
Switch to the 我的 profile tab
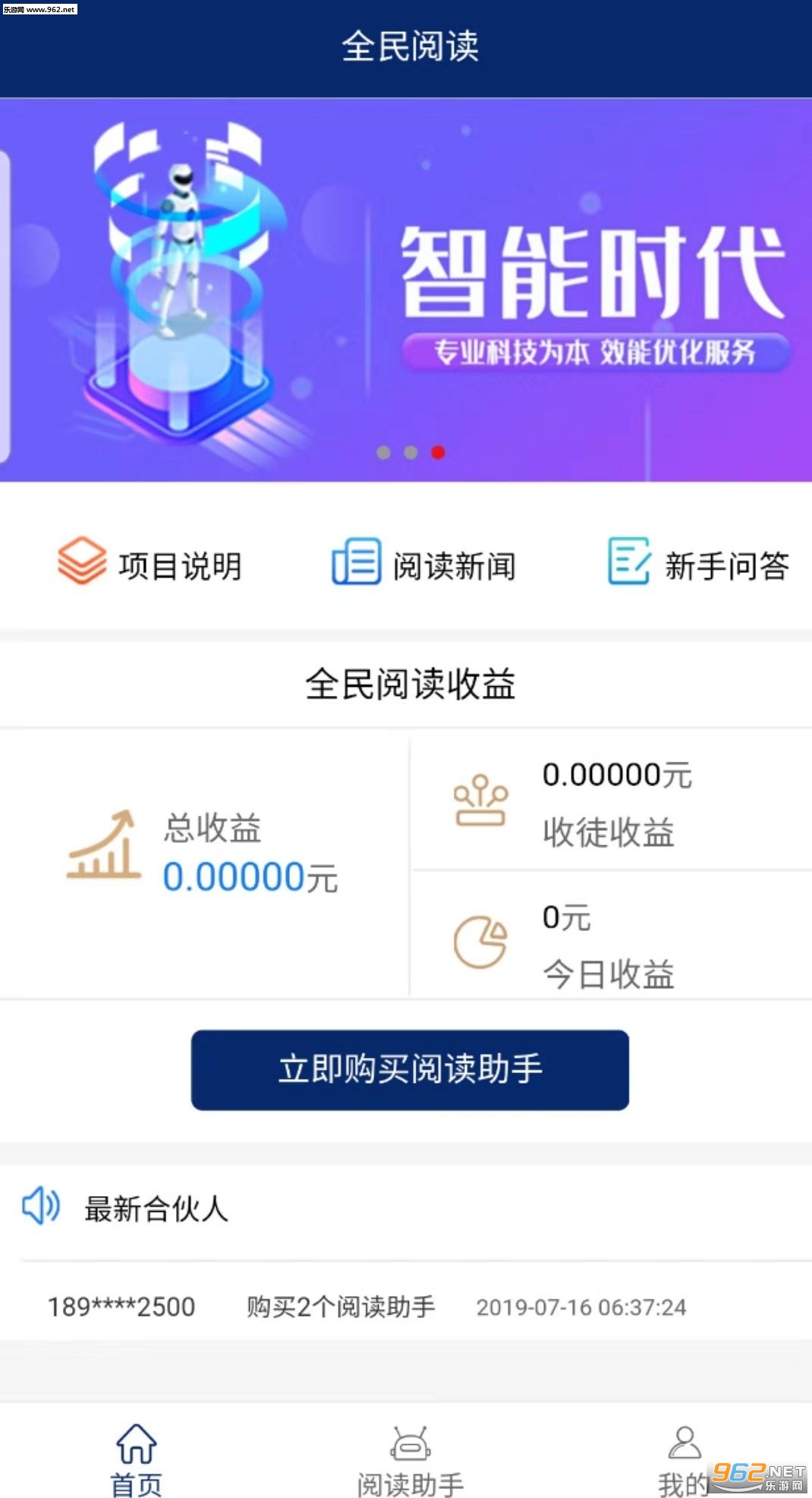pos(684,1462)
